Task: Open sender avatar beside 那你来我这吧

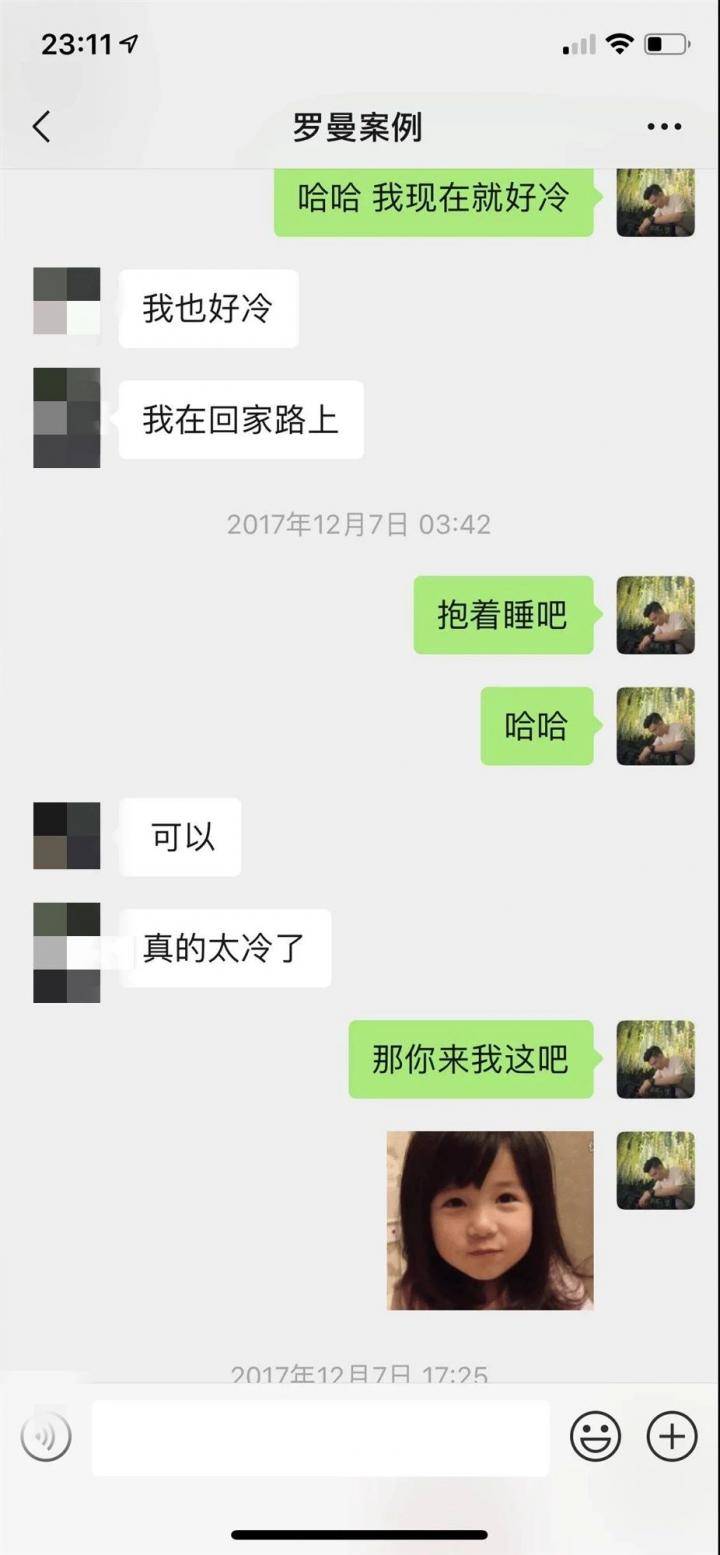Action: 655,1059
